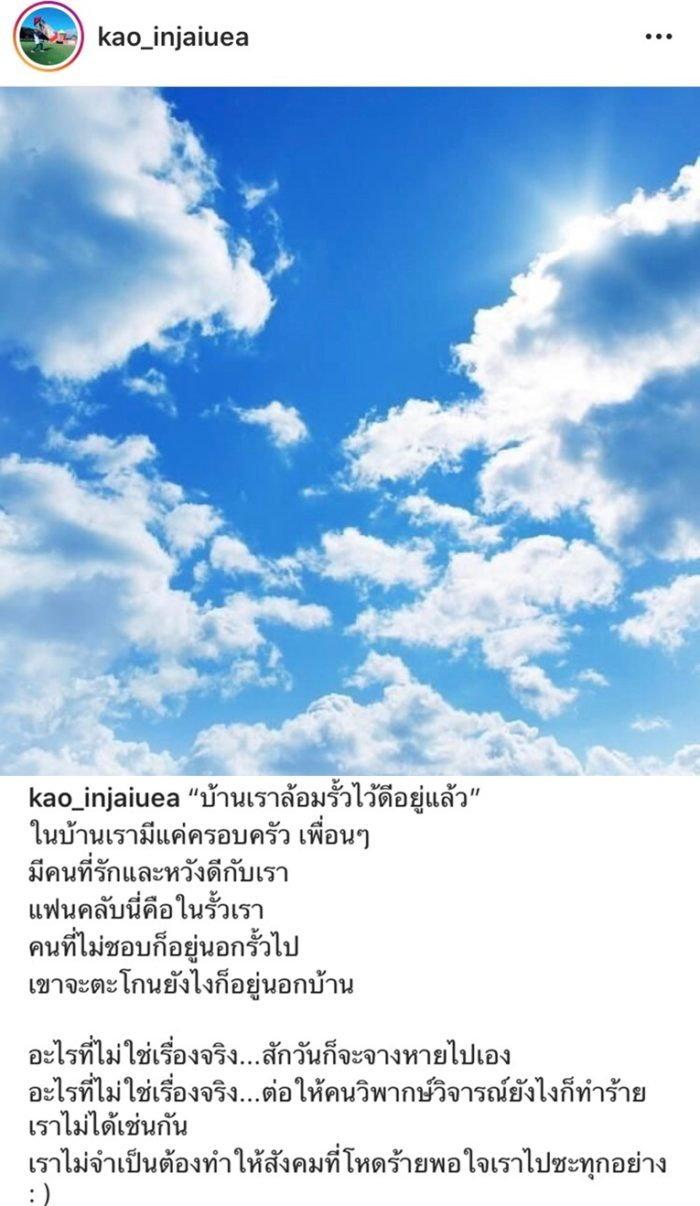Open the sky photo post

coord(350,430)
